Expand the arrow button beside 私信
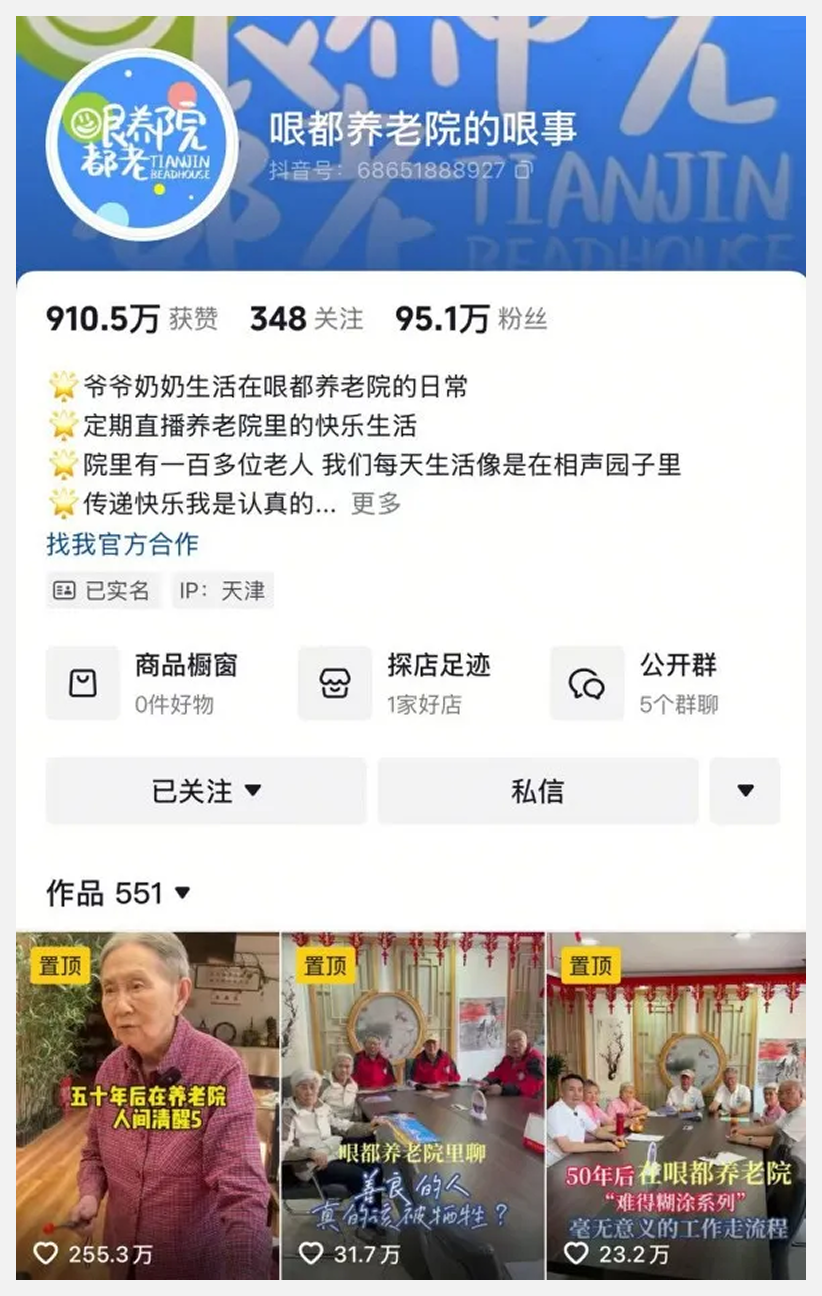Screen dimensions: 822x1296 (745, 791)
